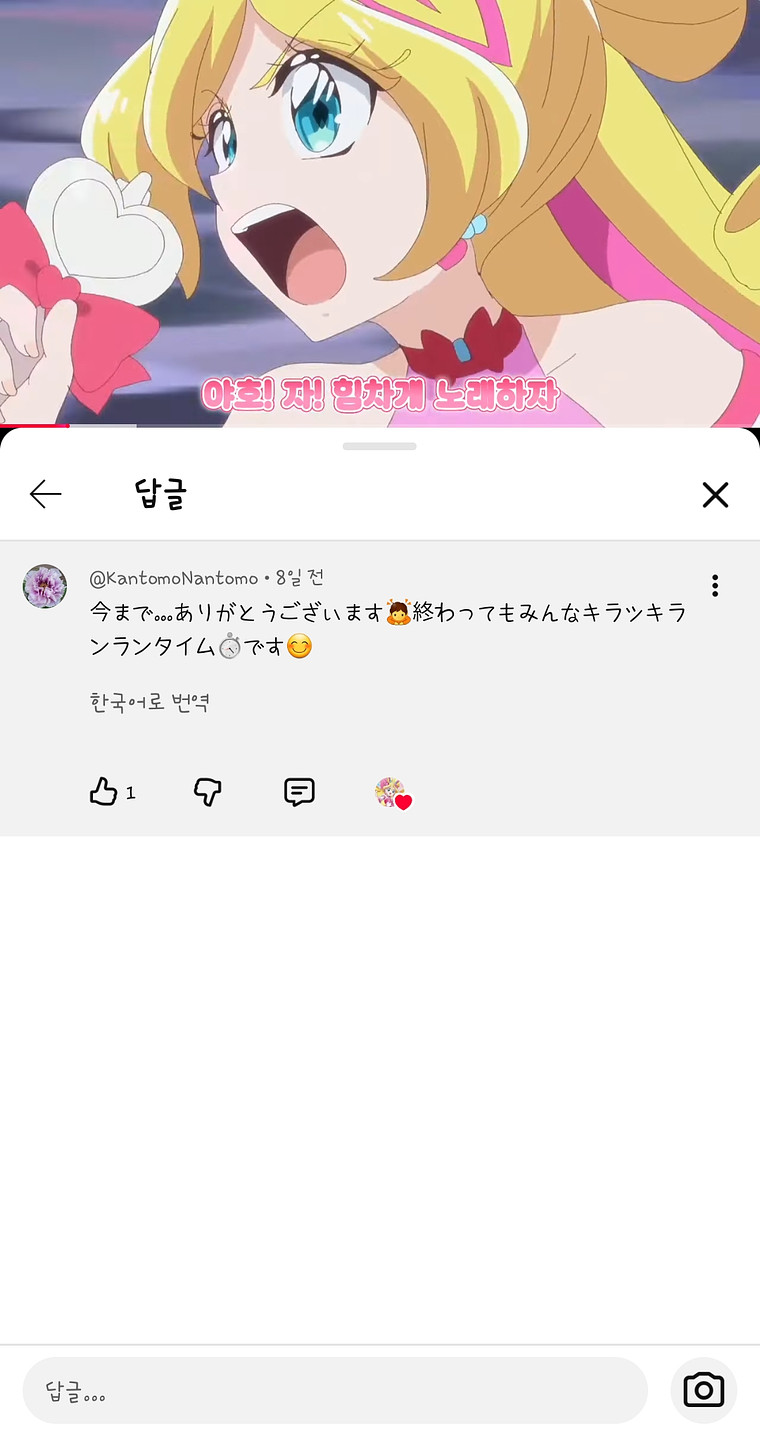Open the camera button beside reply field
The height and width of the screenshot is (1440, 760).
click(x=703, y=1391)
